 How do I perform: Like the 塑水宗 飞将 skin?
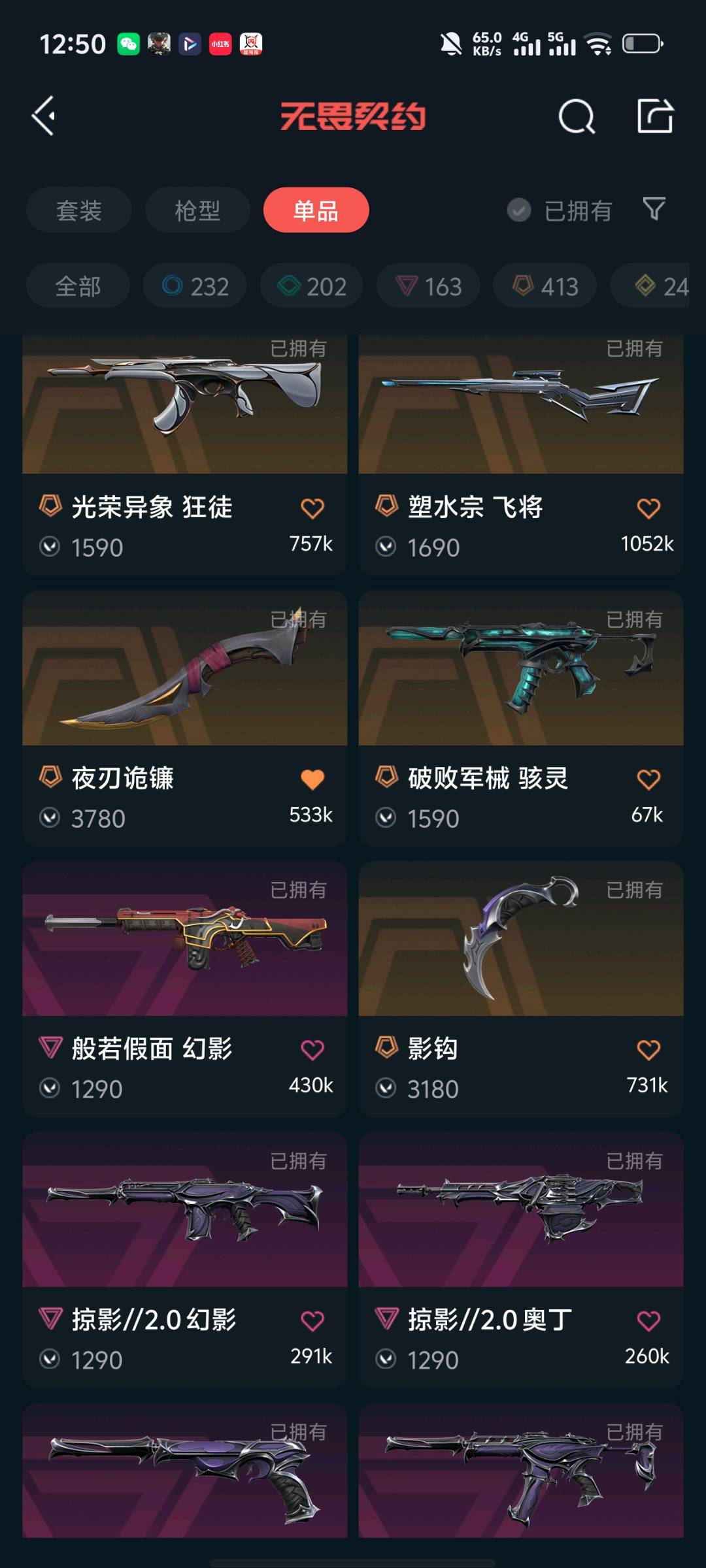click(x=648, y=508)
